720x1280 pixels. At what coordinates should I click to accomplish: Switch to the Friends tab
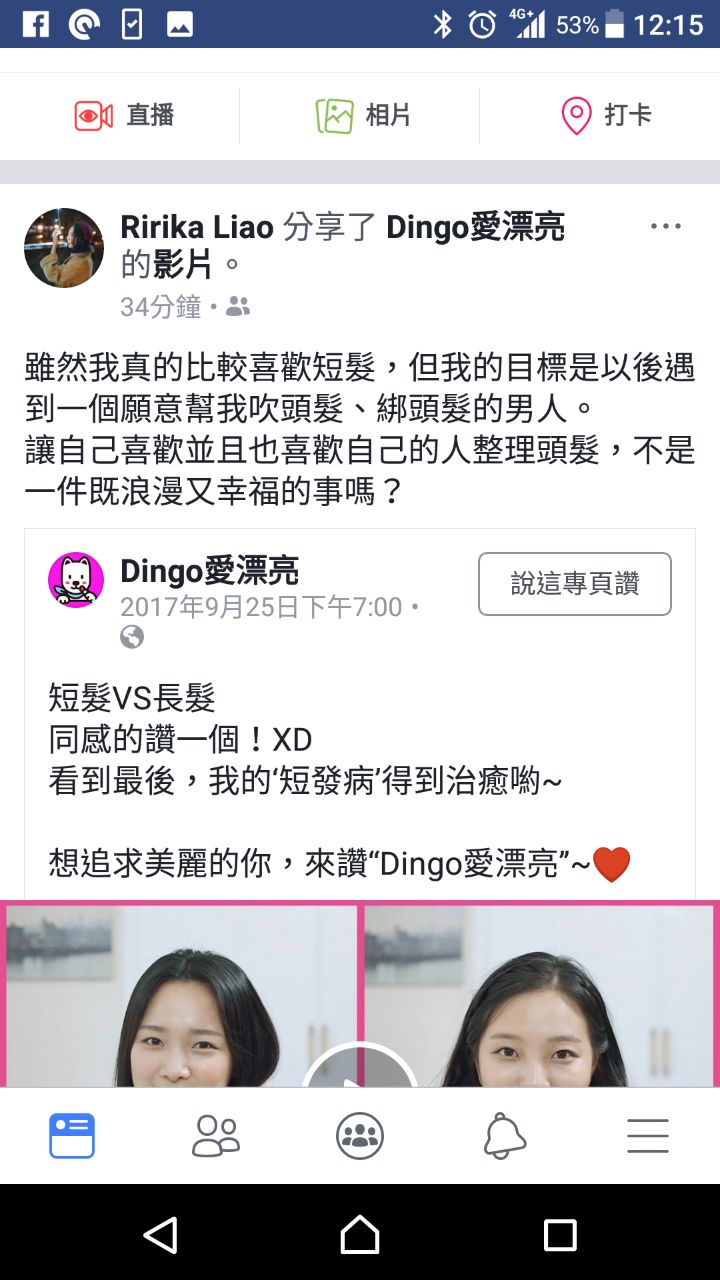[x=216, y=1136]
